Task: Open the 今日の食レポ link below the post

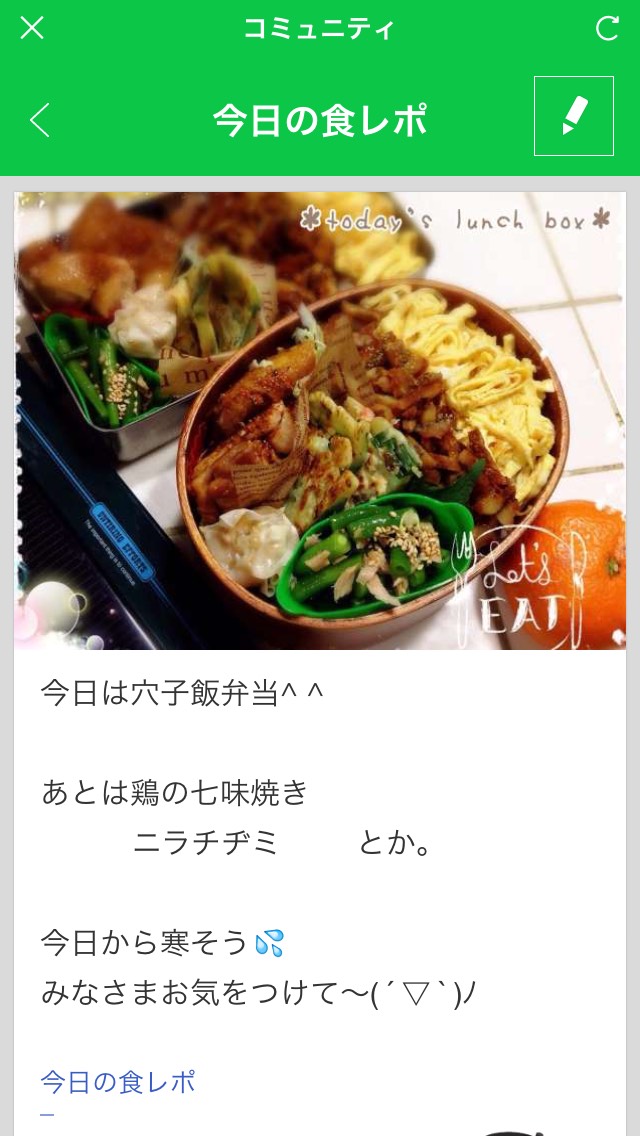Action: pos(118,1081)
